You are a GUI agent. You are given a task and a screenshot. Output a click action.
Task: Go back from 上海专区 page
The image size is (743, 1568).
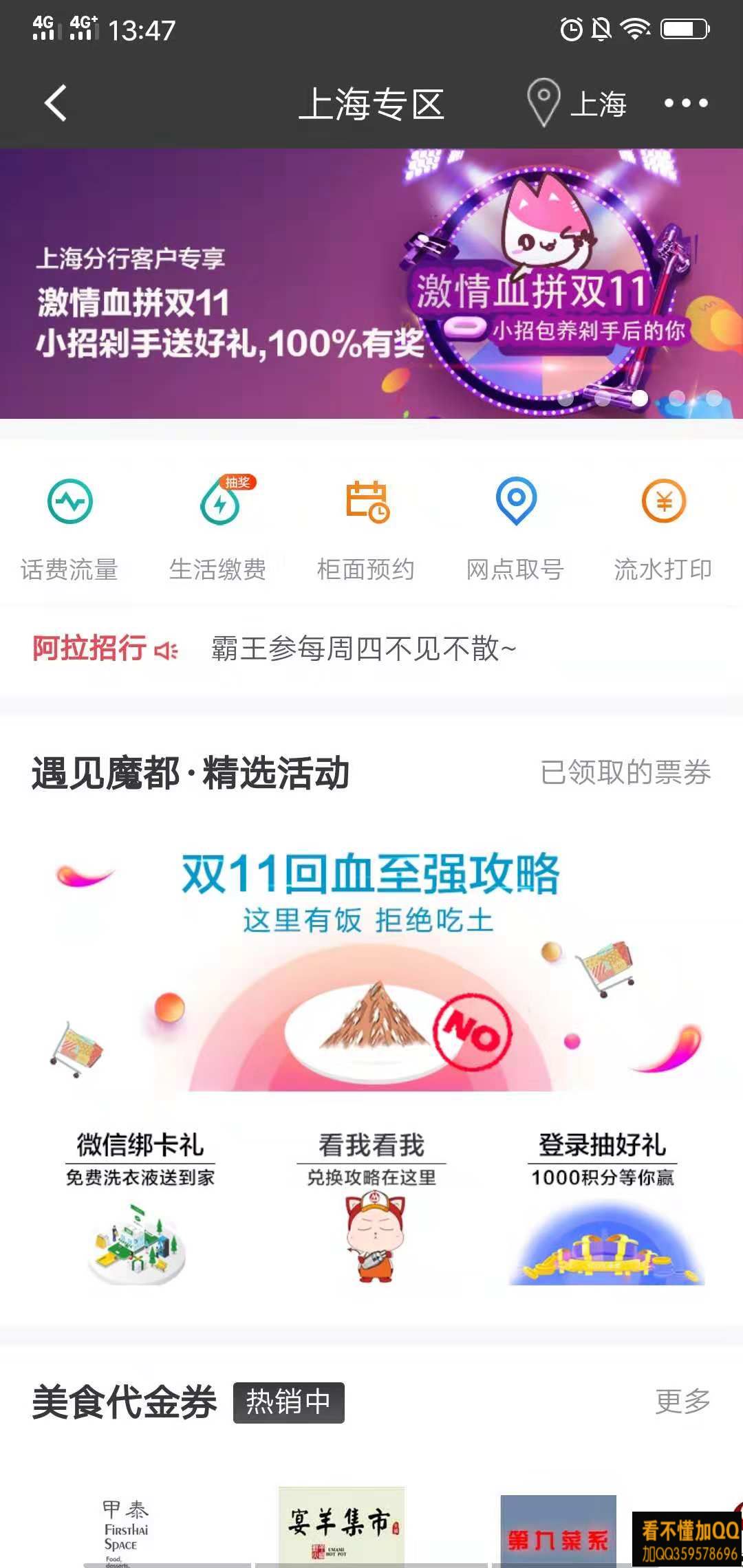tap(55, 104)
